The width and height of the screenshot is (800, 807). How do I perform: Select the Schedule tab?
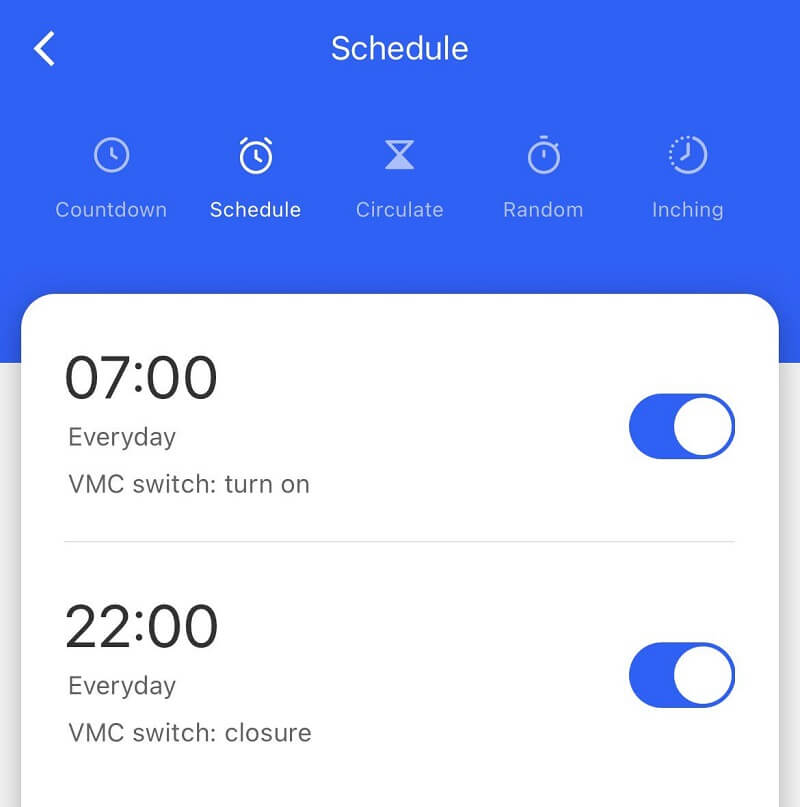click(255, 177)
